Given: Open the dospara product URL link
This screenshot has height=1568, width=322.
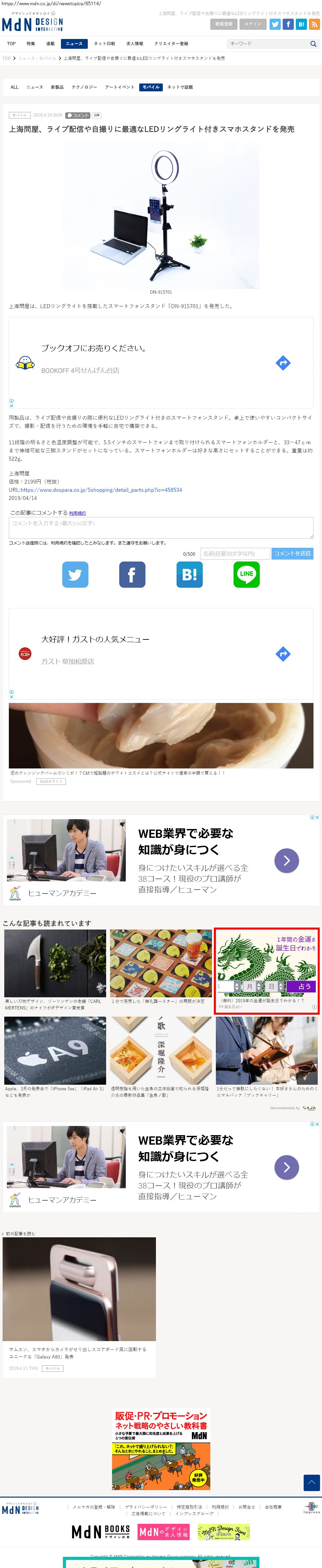Looking at the screenshot, I should [x=101, y=489].
